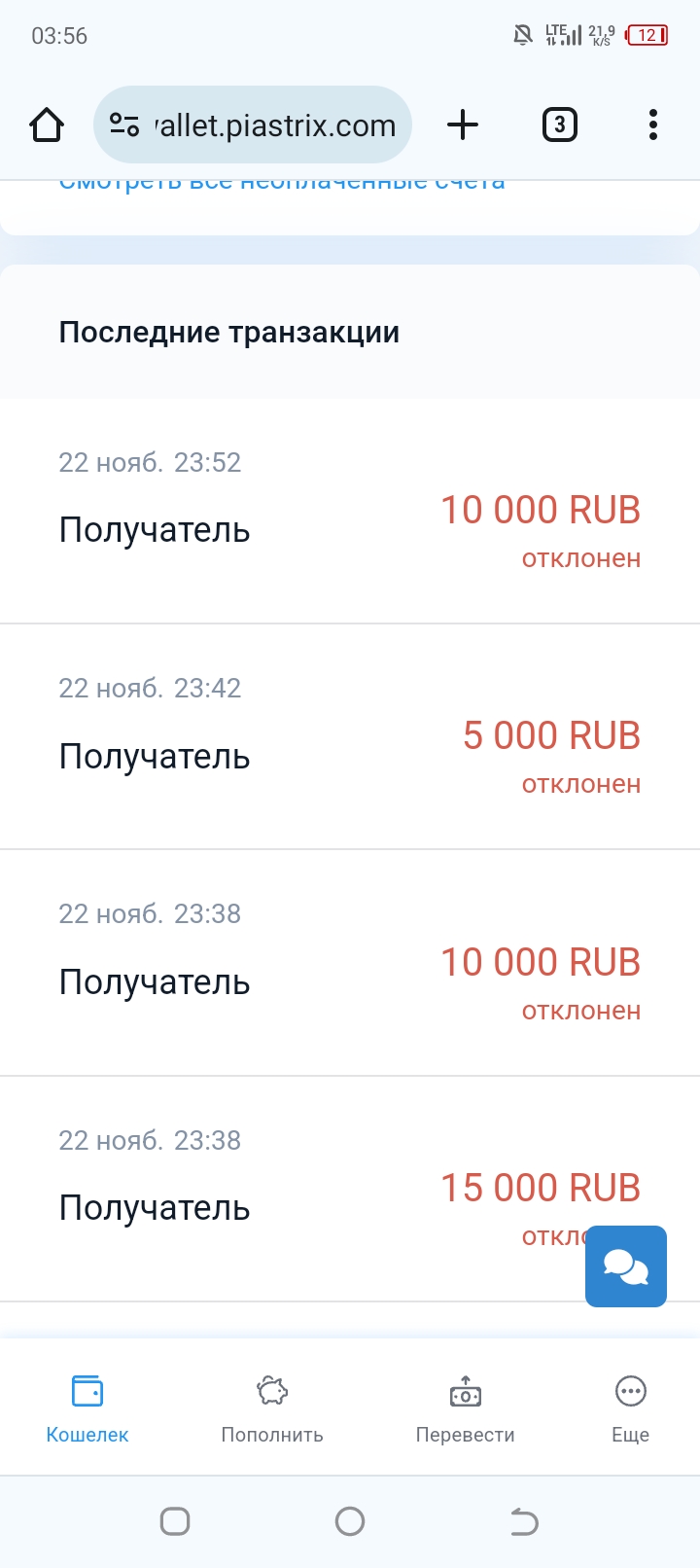Open the tab switcher showing 3 tabs
700x1568 pixels.
click(x=559, y=125)
